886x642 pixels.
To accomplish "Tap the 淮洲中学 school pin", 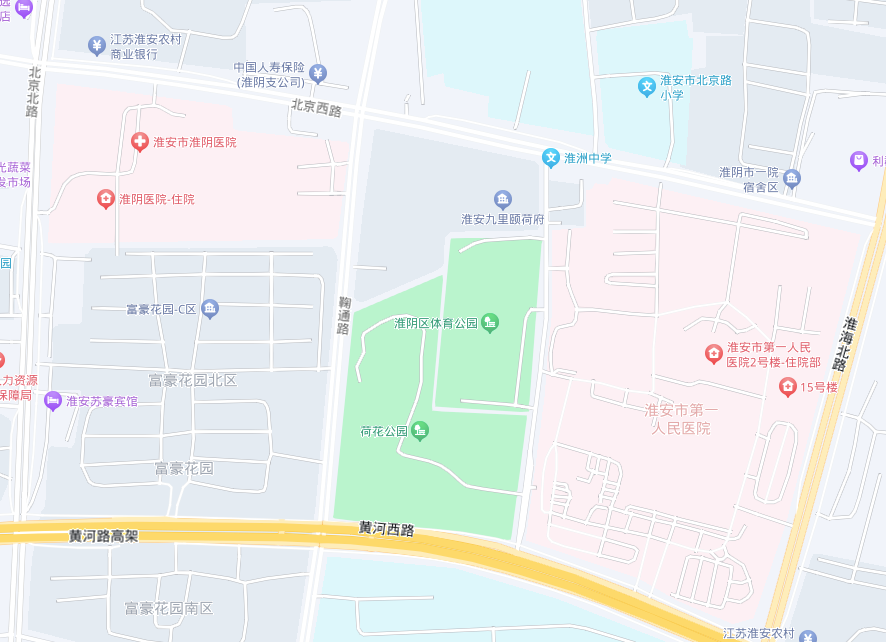I will click(550, 157).
